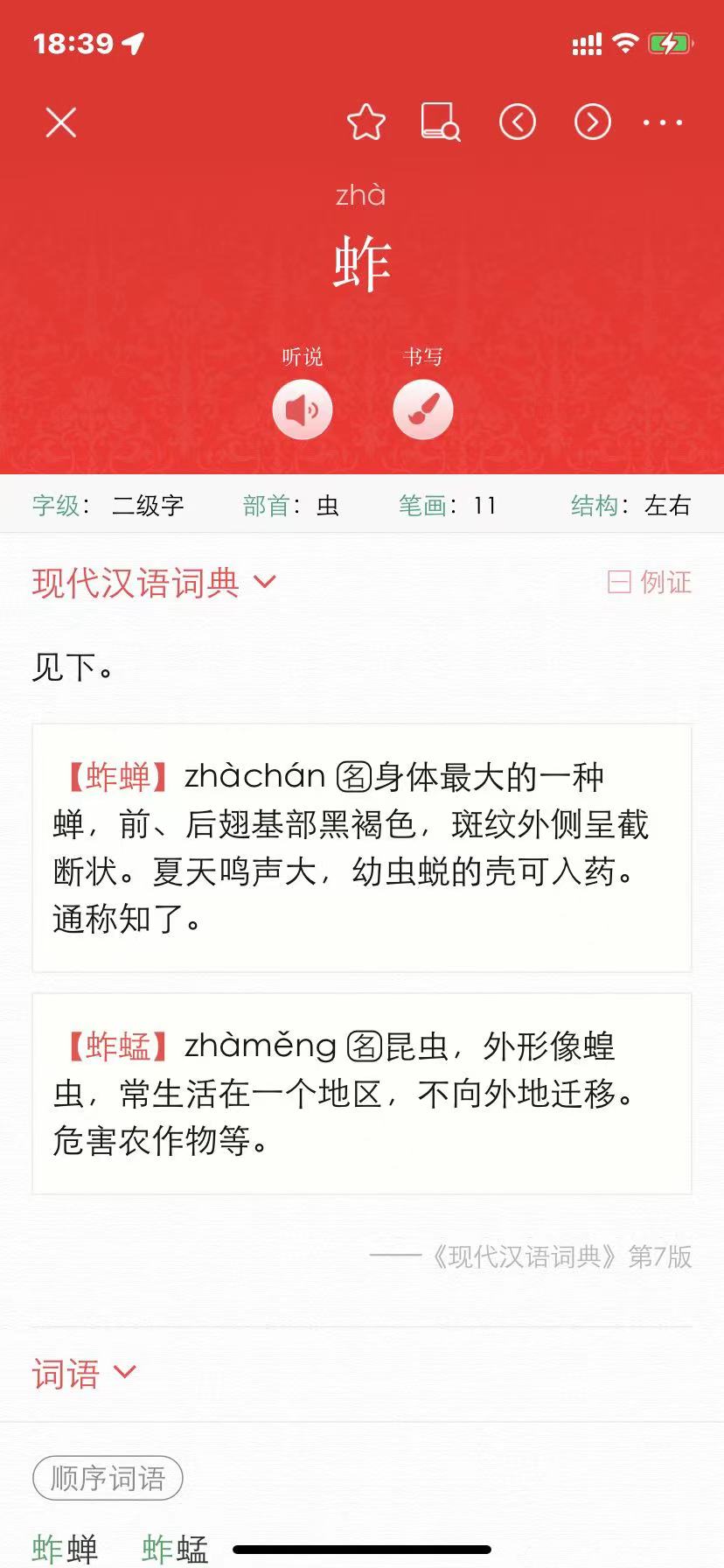Toggle the 例证 examples option
The width and height of the screenshot is (724, 1568).
(x=650, y=582)
